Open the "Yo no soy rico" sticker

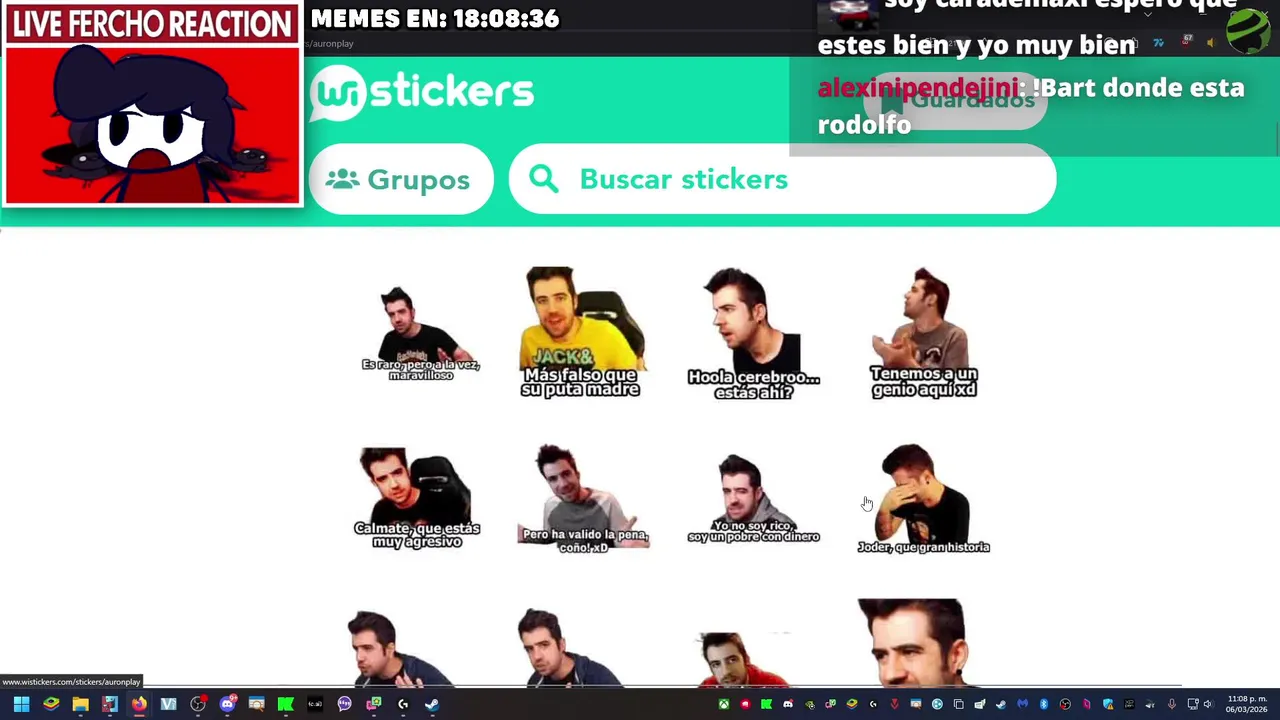click(753, 499)
